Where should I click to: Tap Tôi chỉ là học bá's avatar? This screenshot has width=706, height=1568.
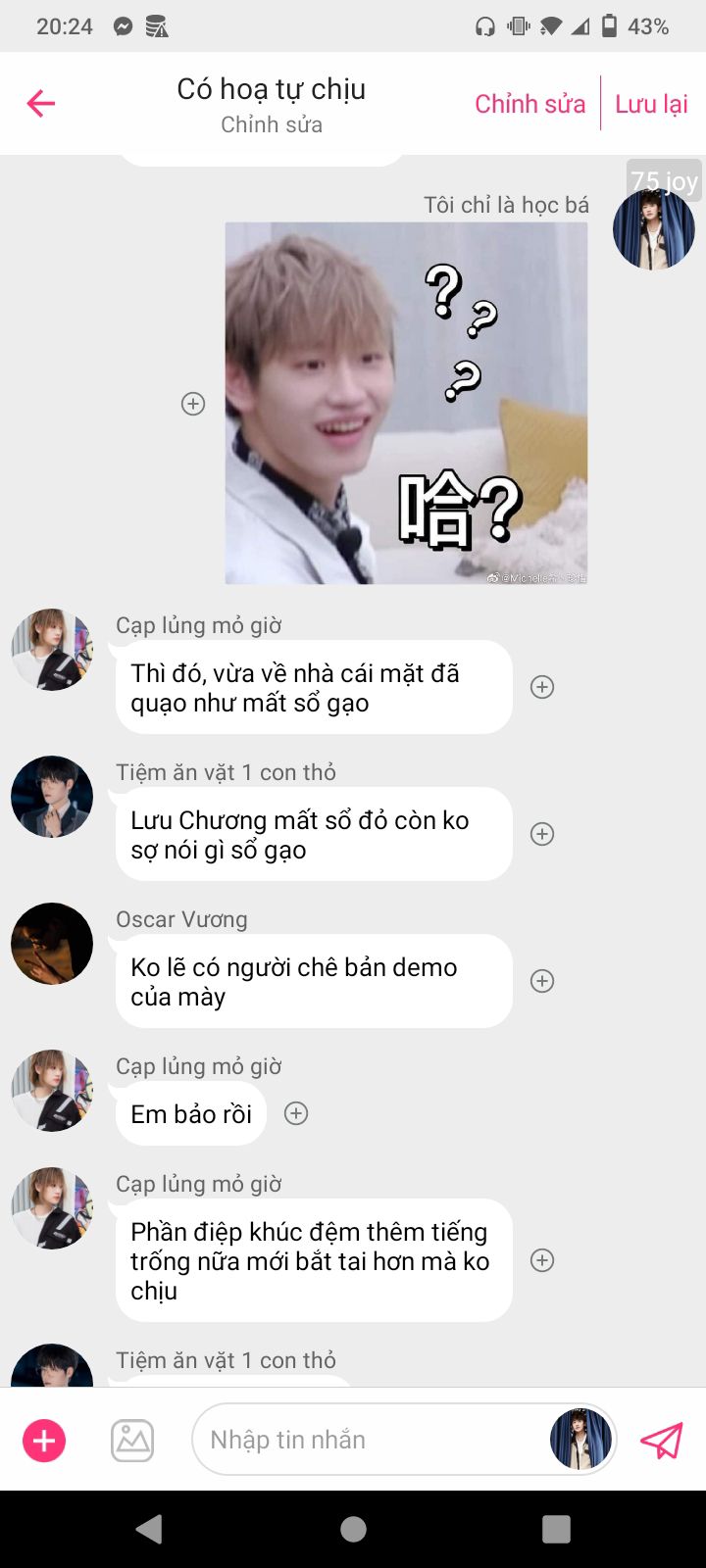[x=653, y=229]
